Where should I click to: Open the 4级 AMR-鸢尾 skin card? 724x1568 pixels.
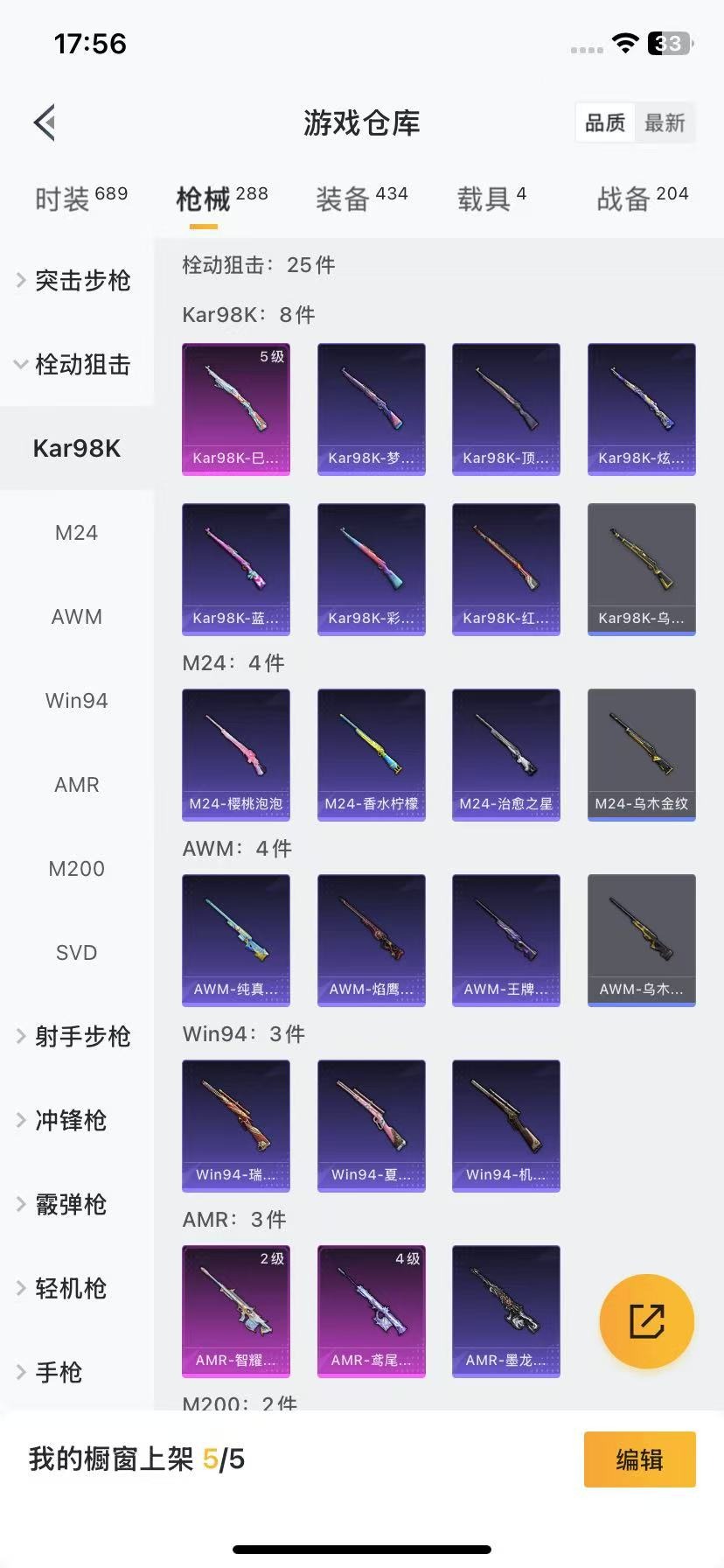[372, 1312]
